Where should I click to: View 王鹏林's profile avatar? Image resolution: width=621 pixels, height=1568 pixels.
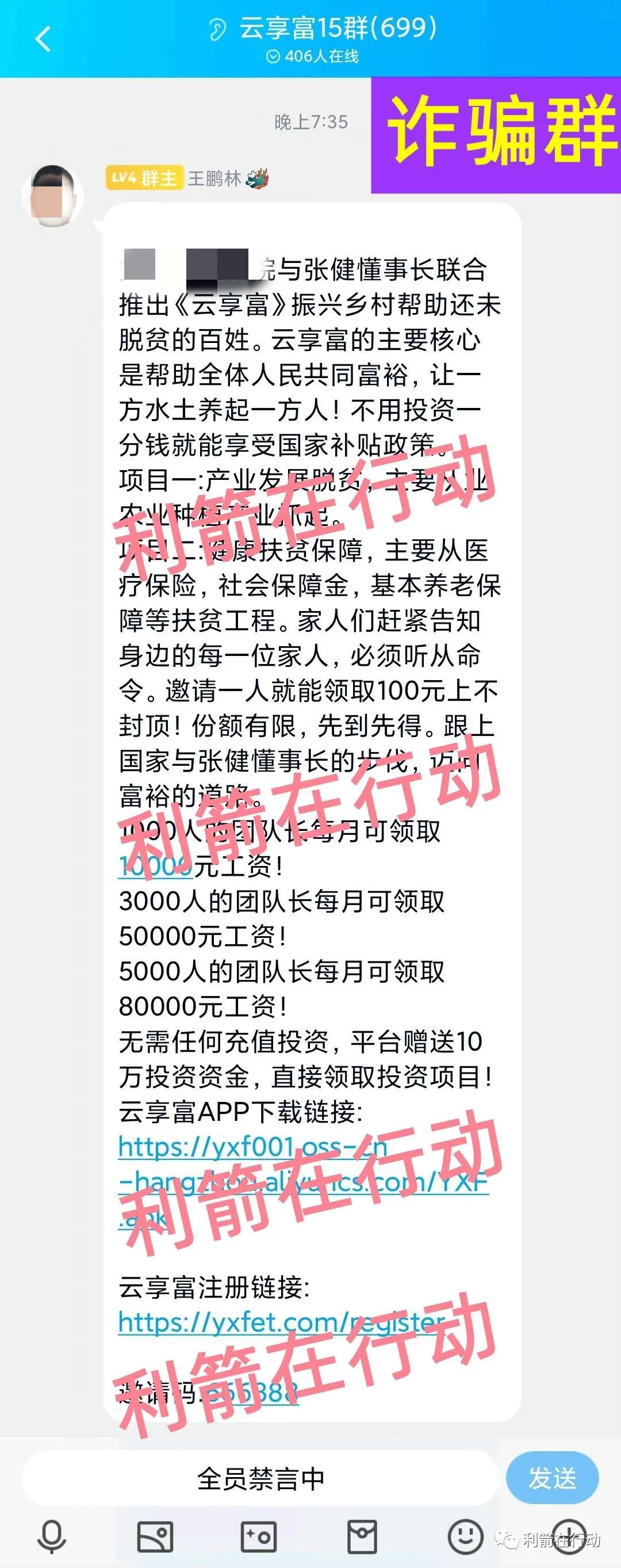pyautogui.click(x=52, y=196)
